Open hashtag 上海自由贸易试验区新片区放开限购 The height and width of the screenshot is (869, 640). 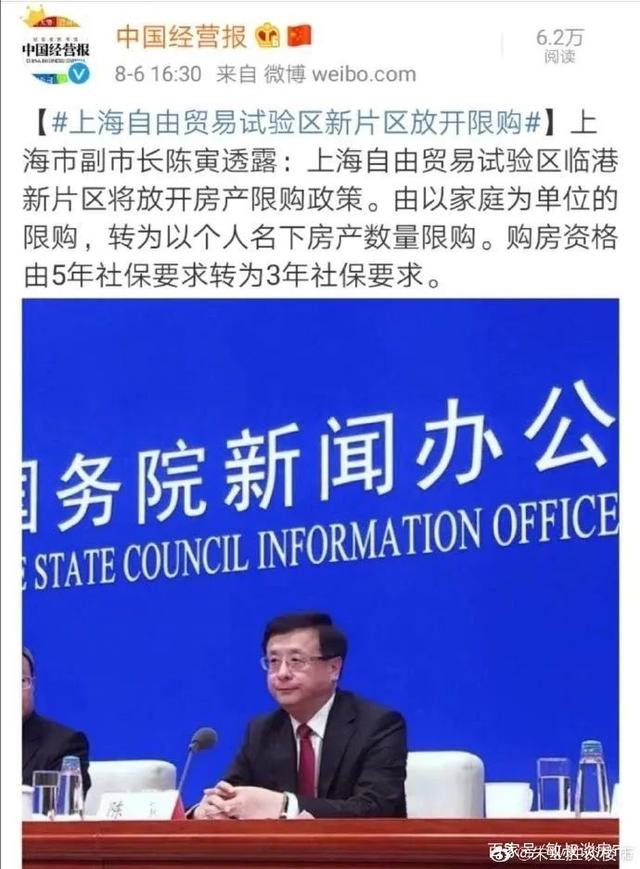point(295,123)
